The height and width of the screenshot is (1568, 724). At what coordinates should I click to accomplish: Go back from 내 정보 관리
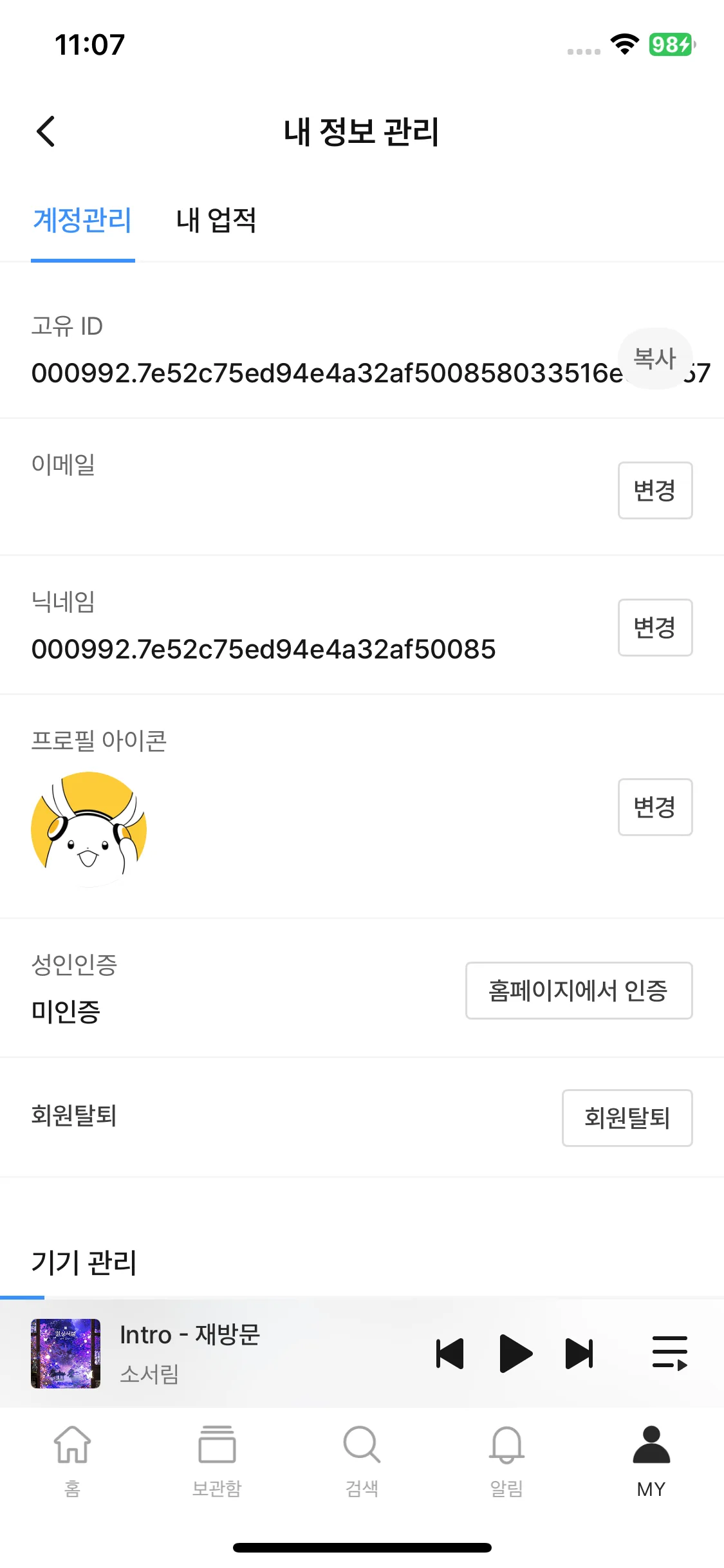tap(46, 132)
